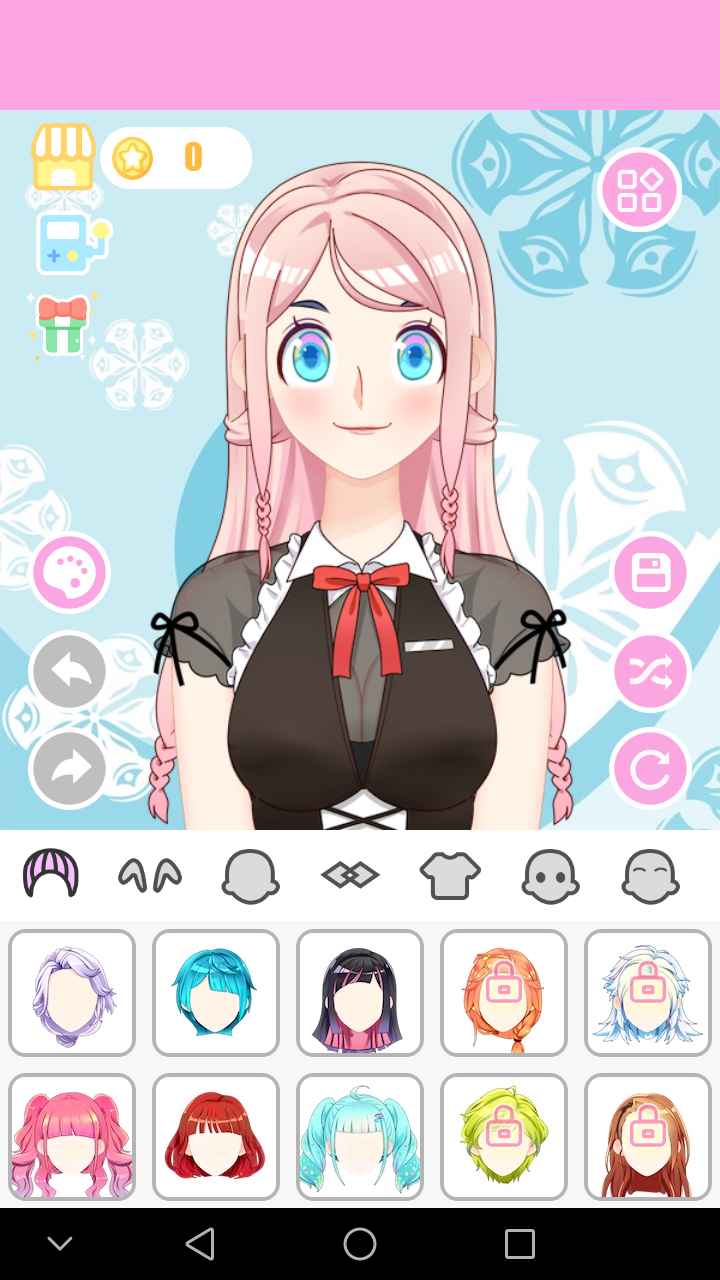Screen dimensions: 720x1280
Task: Save the avatar with the floppy disk button
Action: point(650,573)
